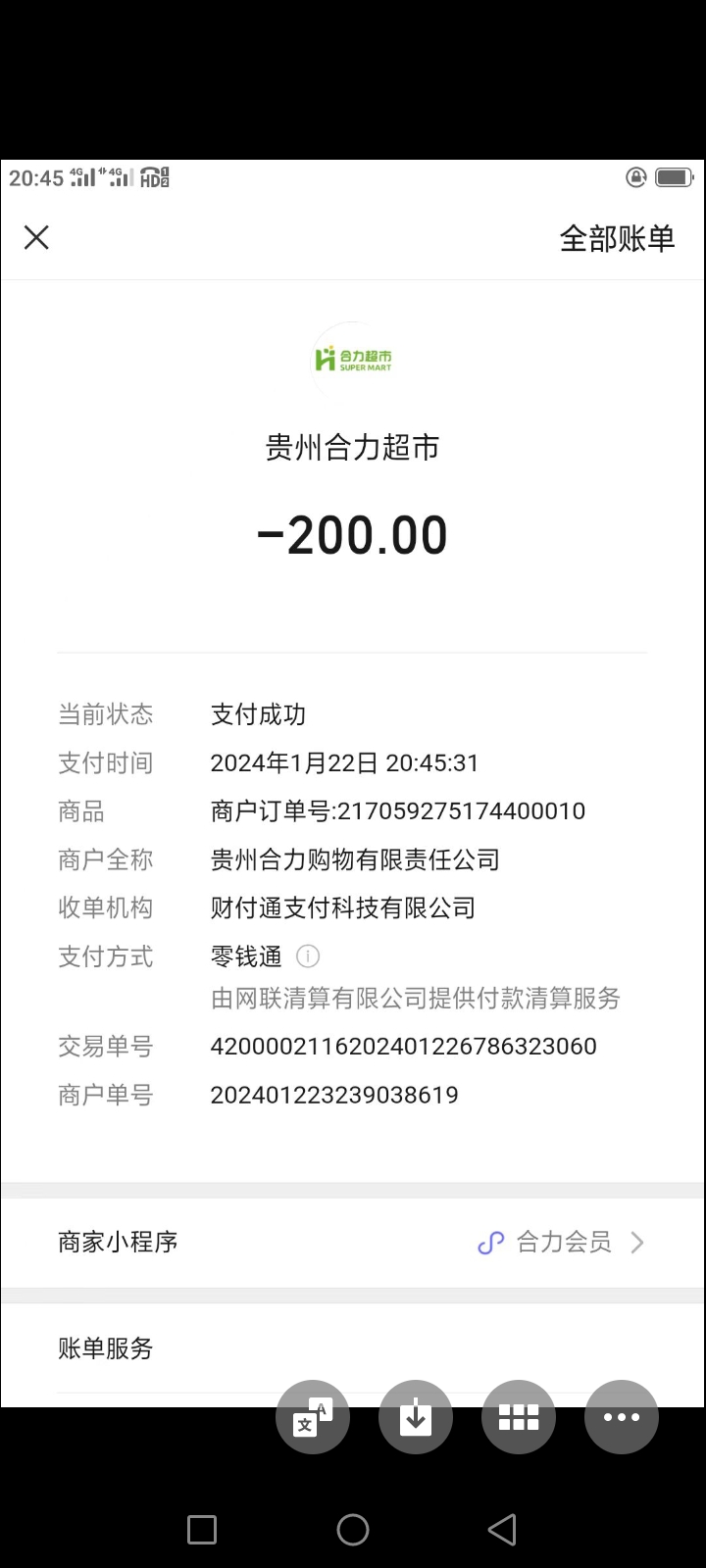Screen dimensions: 706x1568
Task: Close the payment detail page
Action: click(x=36, y=237)
